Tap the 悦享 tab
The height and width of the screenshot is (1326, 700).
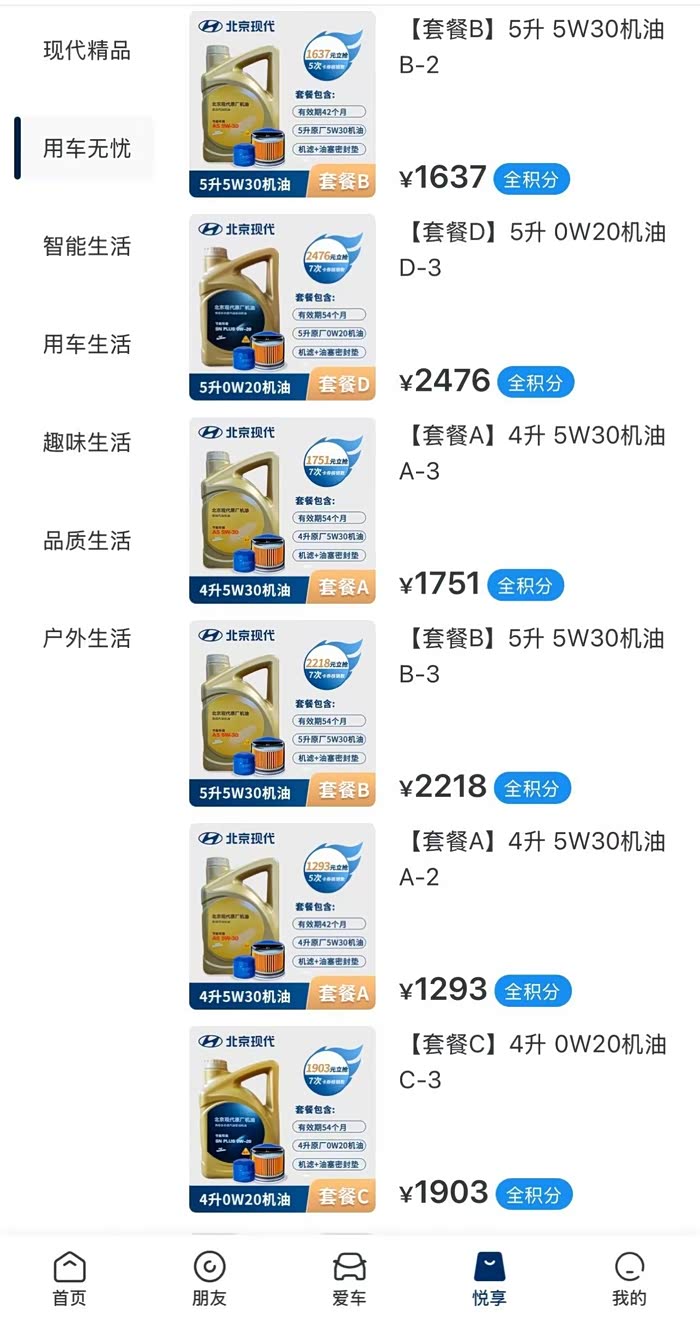tap(489, 1279)
